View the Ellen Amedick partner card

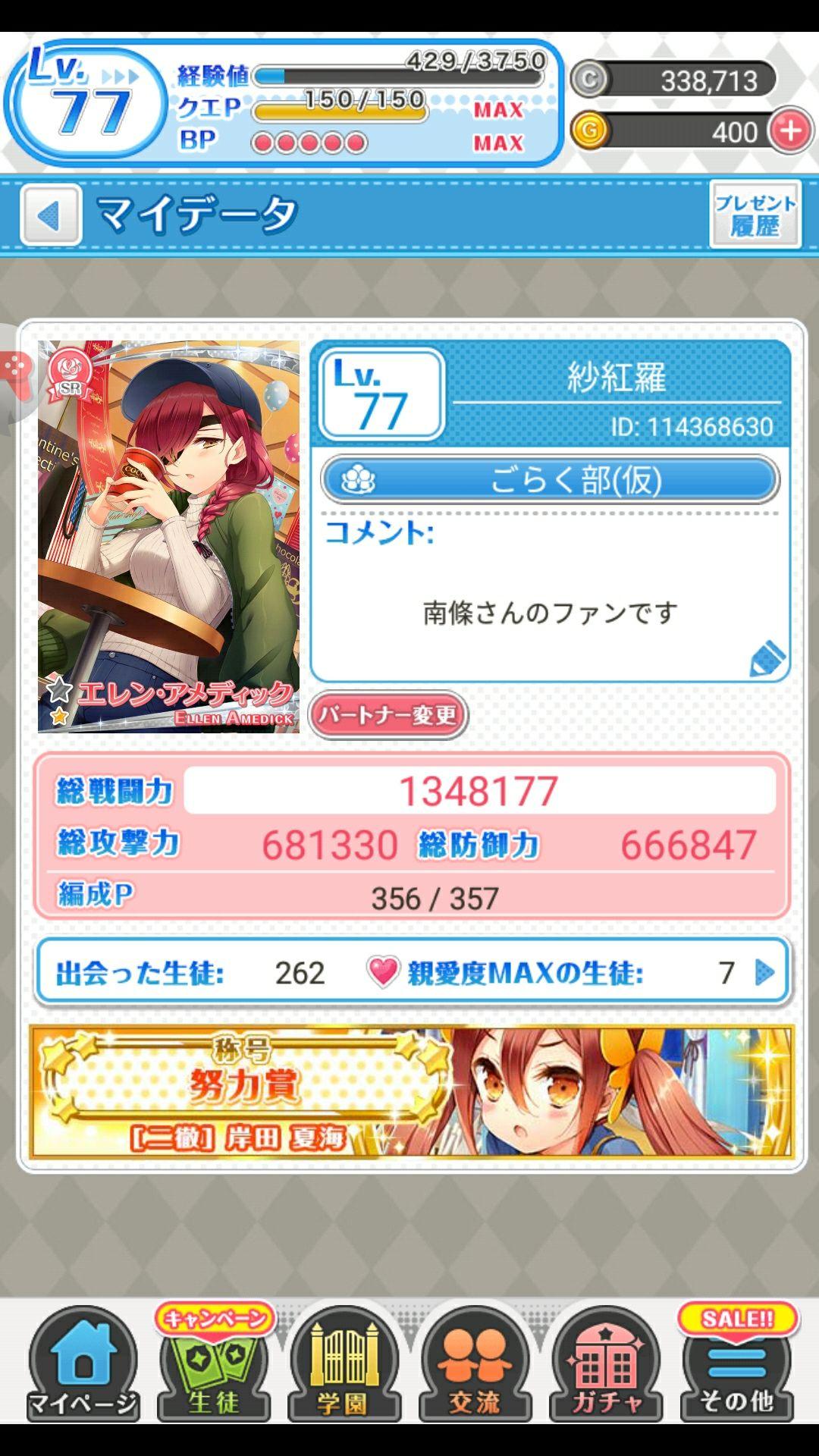[x=168, y=536]
